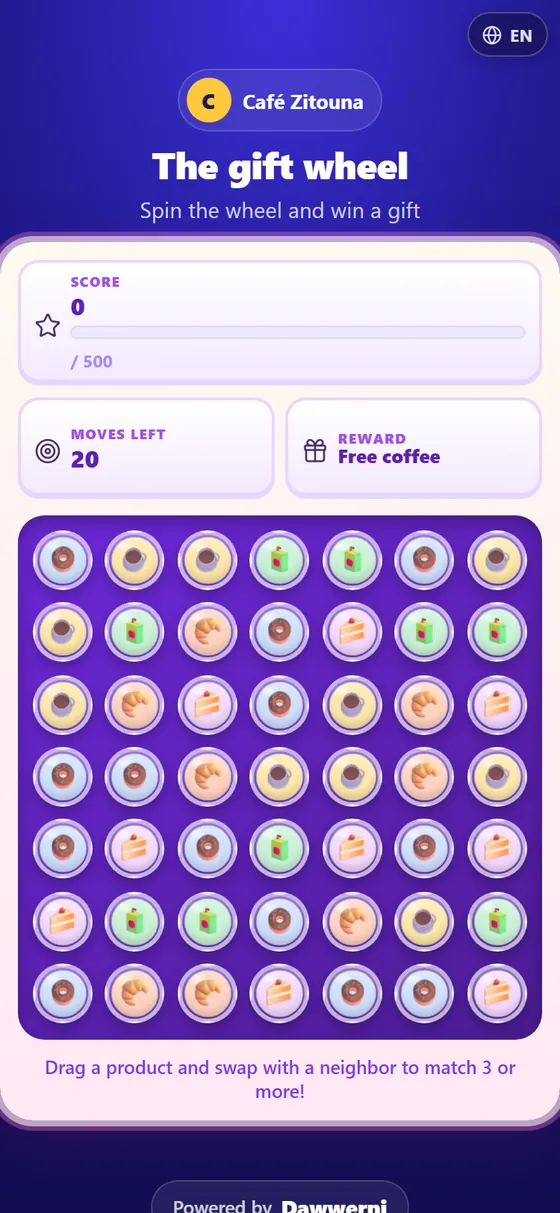Select the juice box in the board's fifth row
560x1213 pixels.
click(x=279, y=848)
